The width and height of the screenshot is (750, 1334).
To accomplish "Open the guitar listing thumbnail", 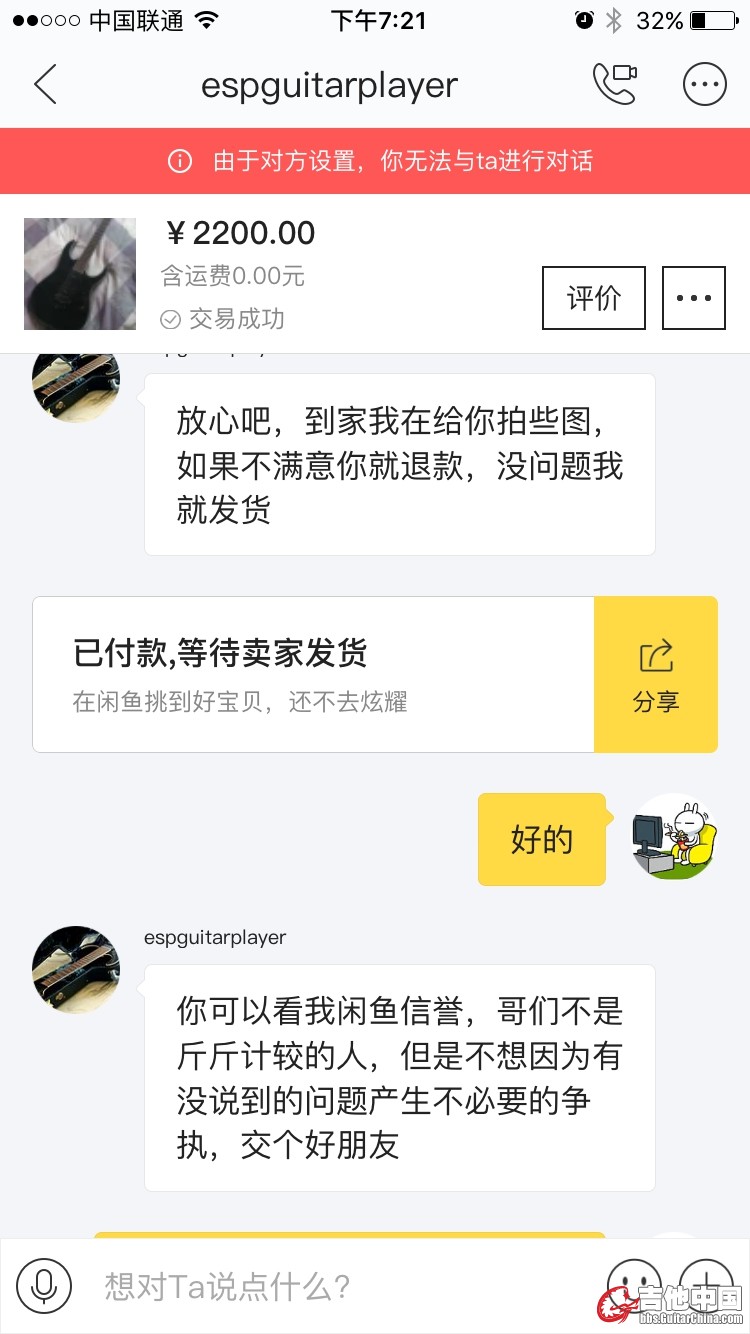I will click(x=80, y=274).
